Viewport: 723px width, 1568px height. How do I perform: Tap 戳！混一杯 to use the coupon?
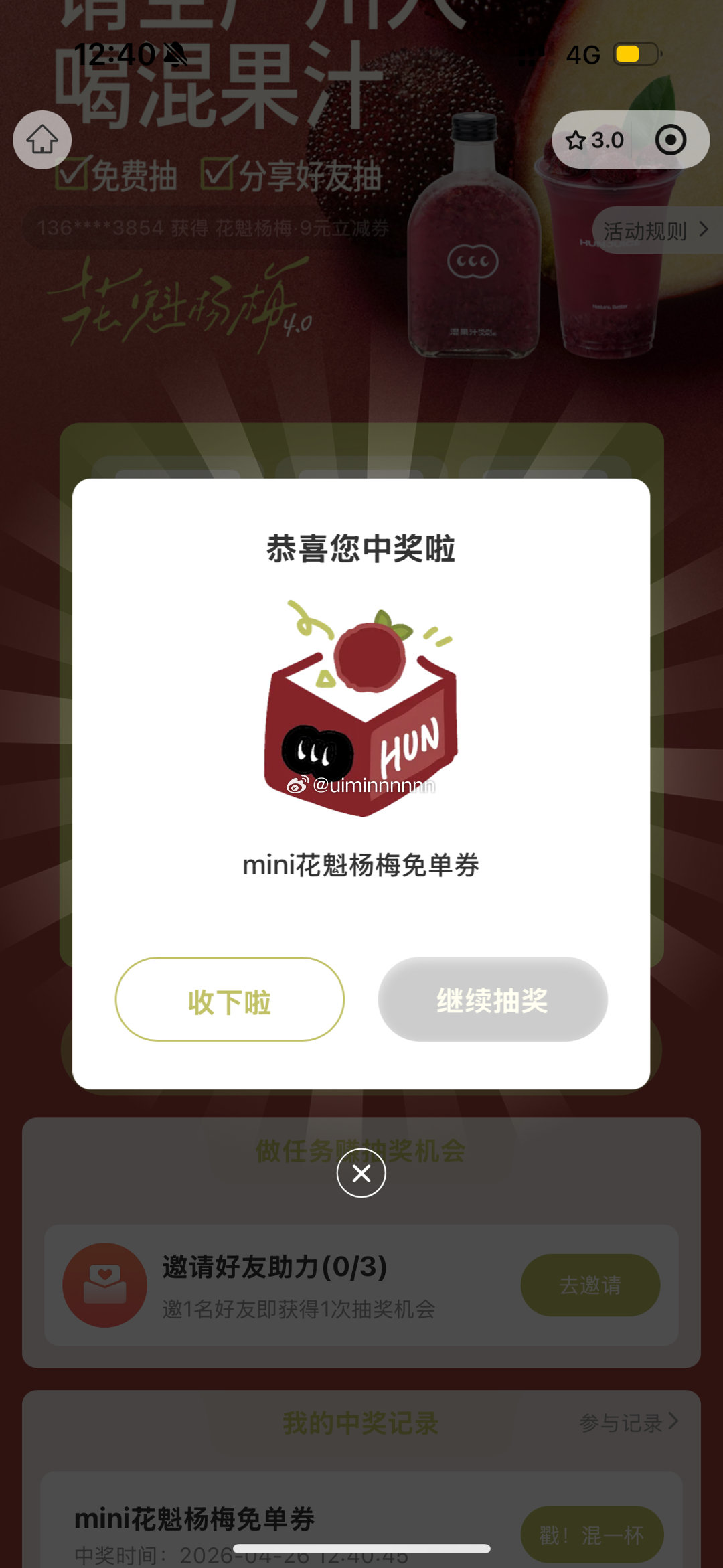click(x=592, y=1535)
